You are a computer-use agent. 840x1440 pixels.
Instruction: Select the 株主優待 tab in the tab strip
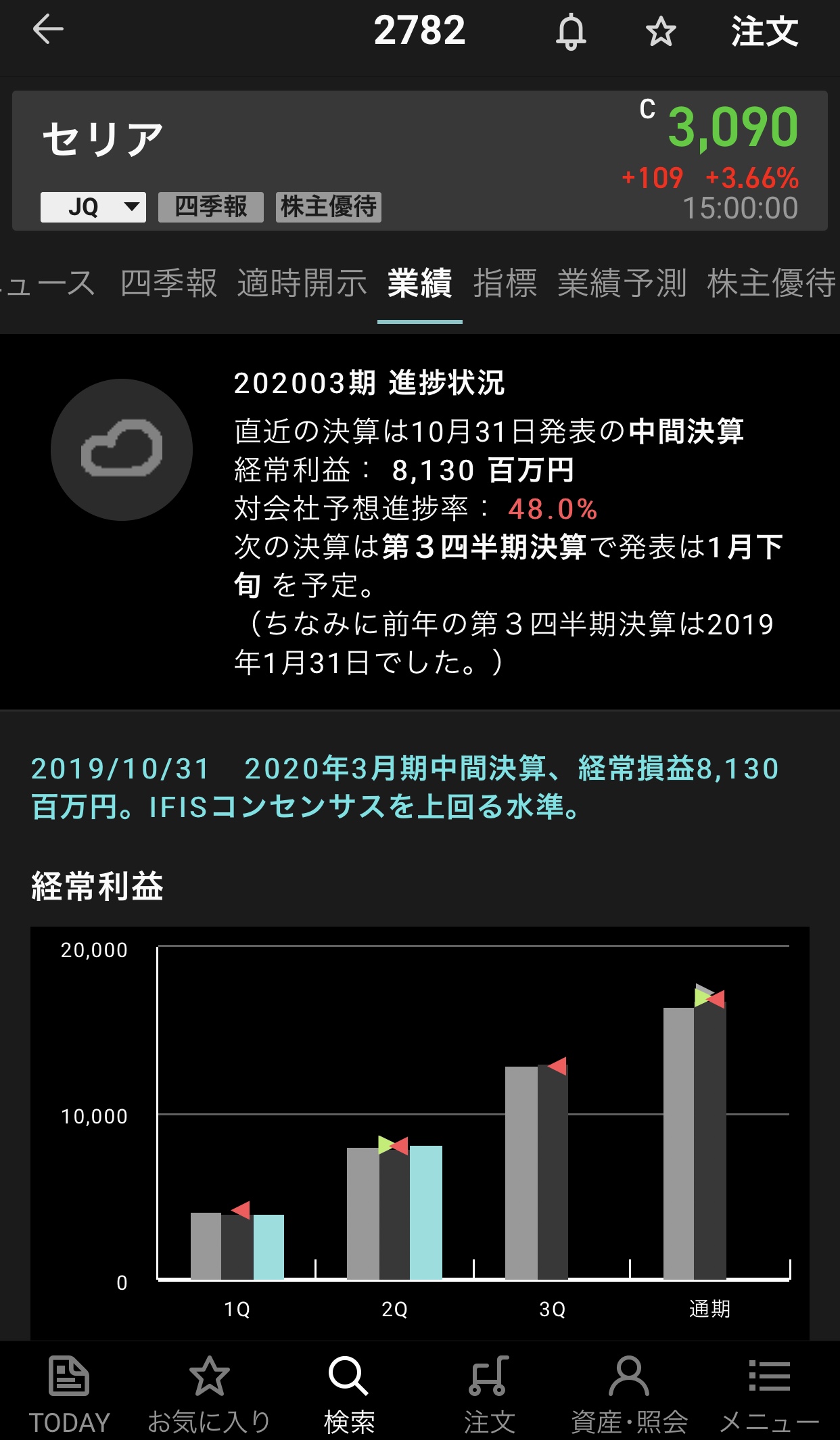[x=771, y=283]
